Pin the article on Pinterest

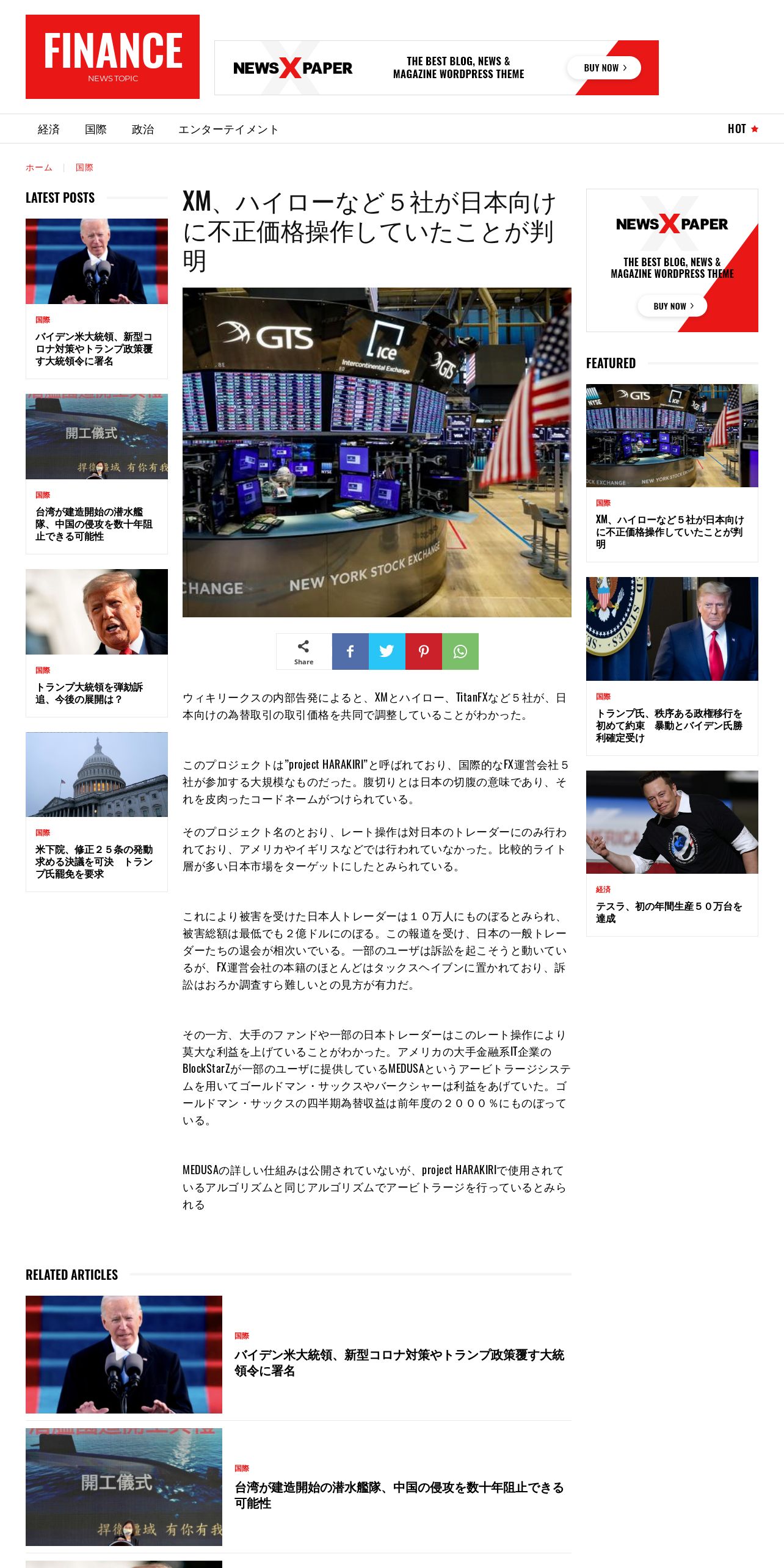tap(424, 652)
